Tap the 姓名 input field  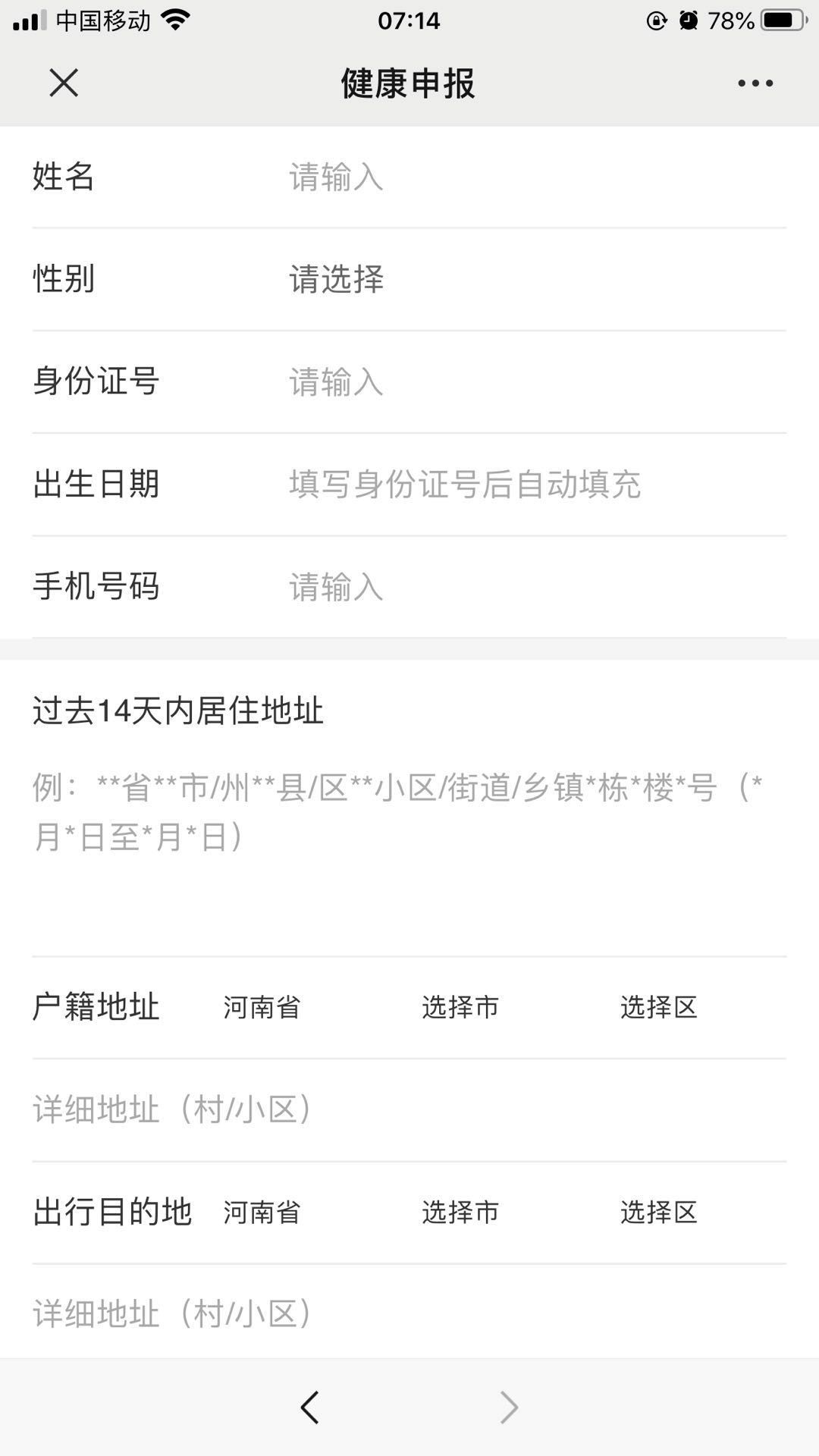(x=531, y=177)
